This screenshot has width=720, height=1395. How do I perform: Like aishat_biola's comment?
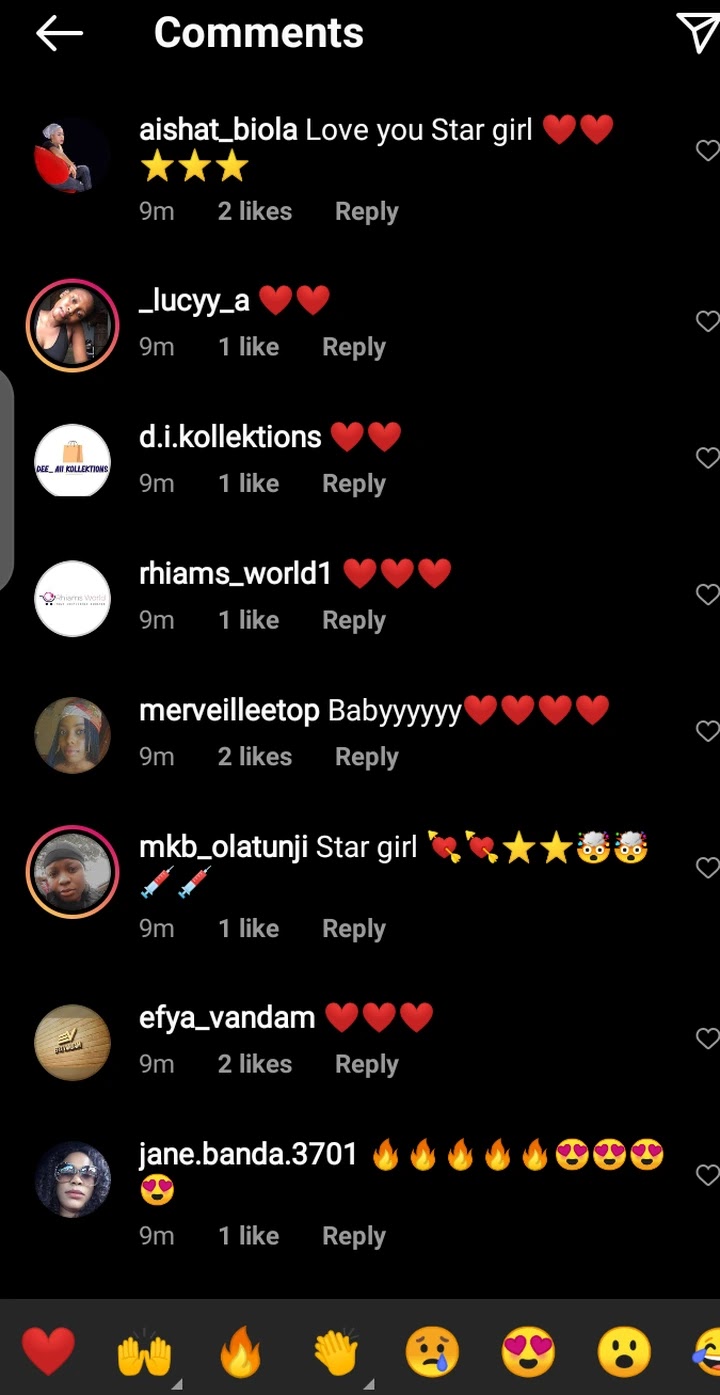pos(707,151)
